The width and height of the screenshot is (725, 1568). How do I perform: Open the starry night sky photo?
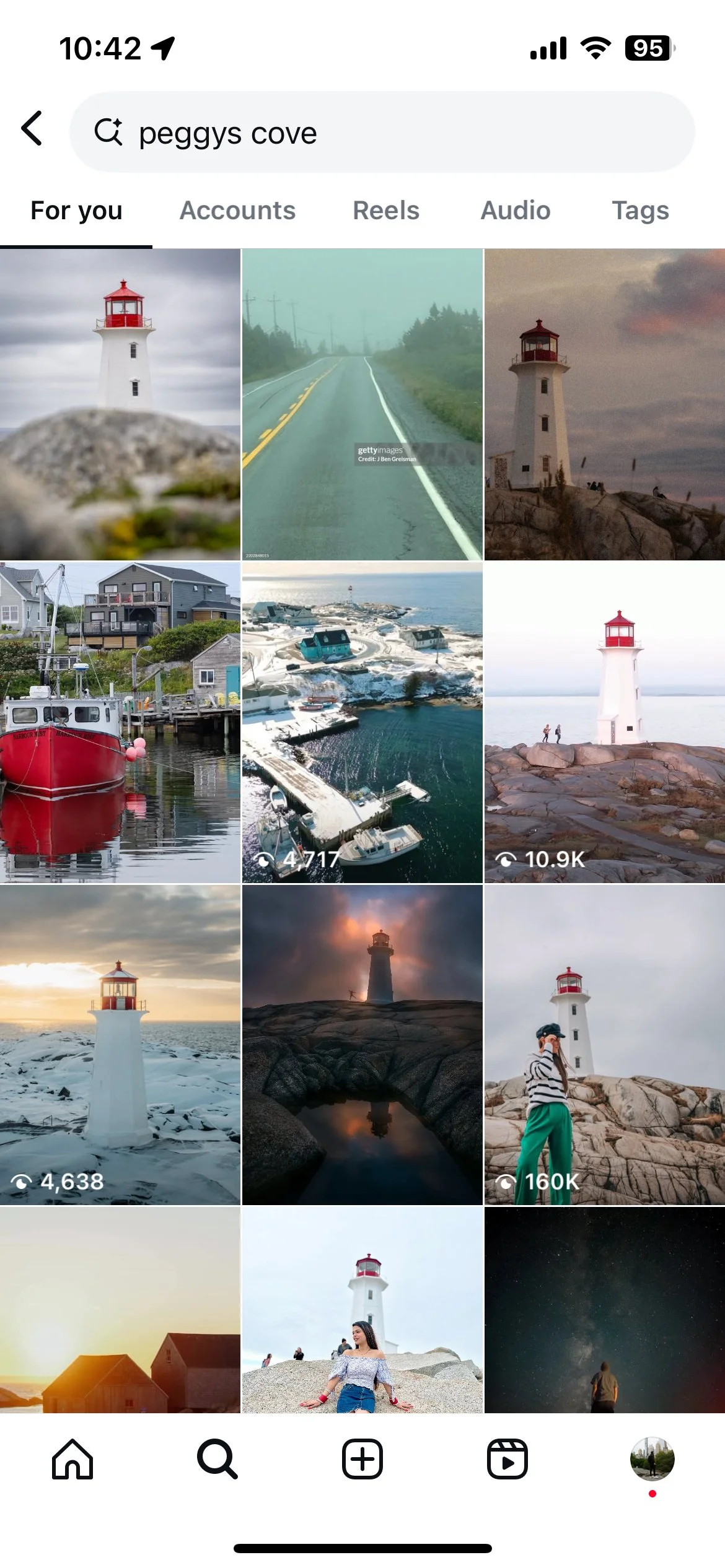tap(605, 1310)
